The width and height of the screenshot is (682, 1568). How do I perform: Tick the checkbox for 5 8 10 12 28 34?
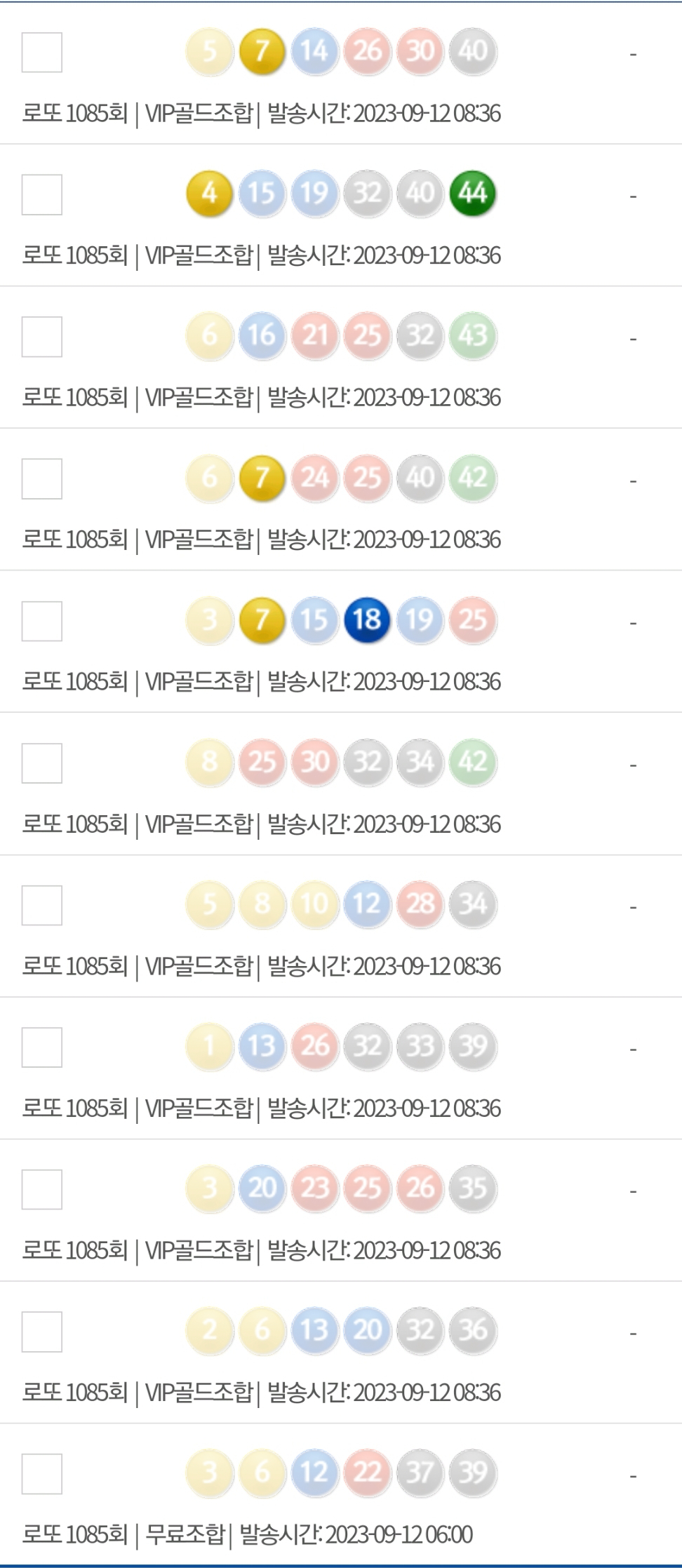pyautogui.click(x=42, y=906)
